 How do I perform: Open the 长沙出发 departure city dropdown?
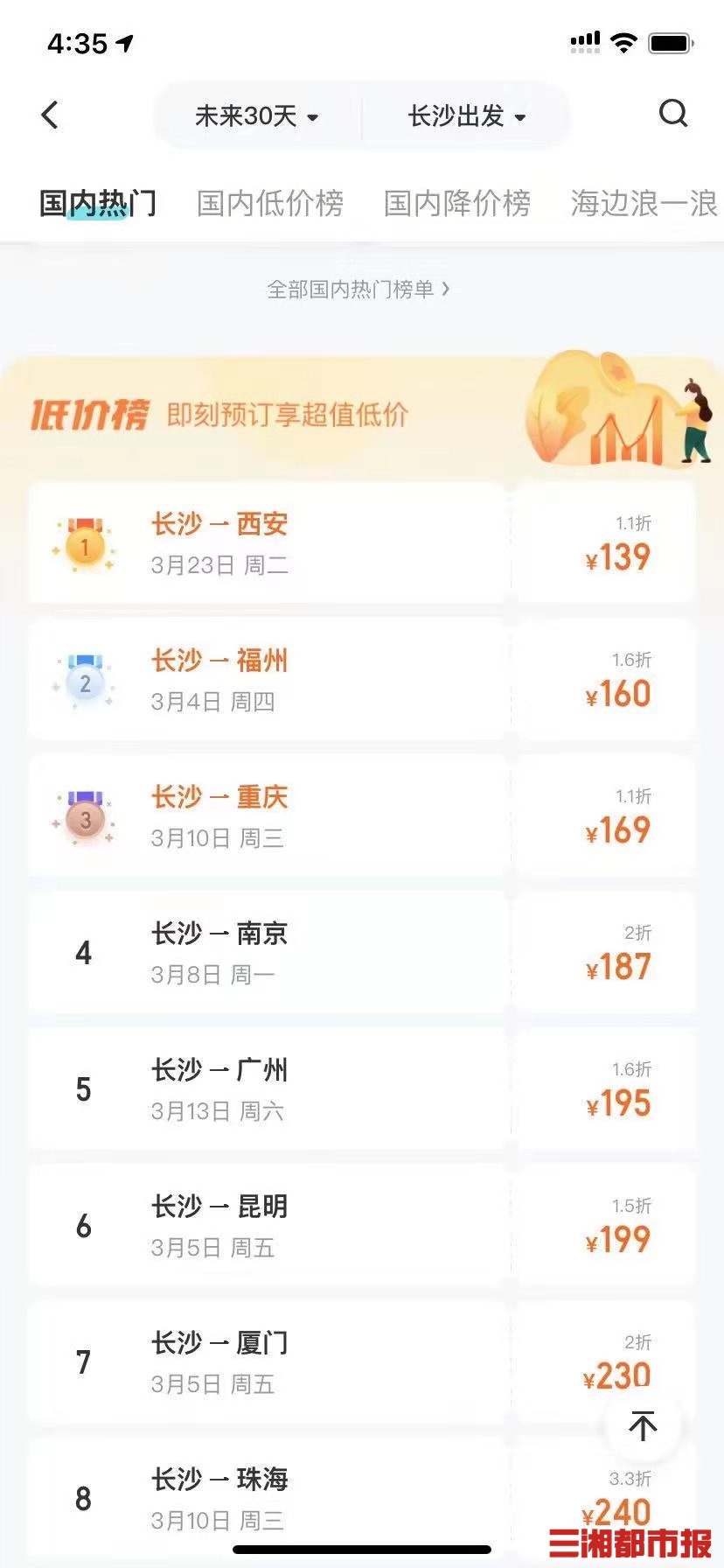coord(467,115)
